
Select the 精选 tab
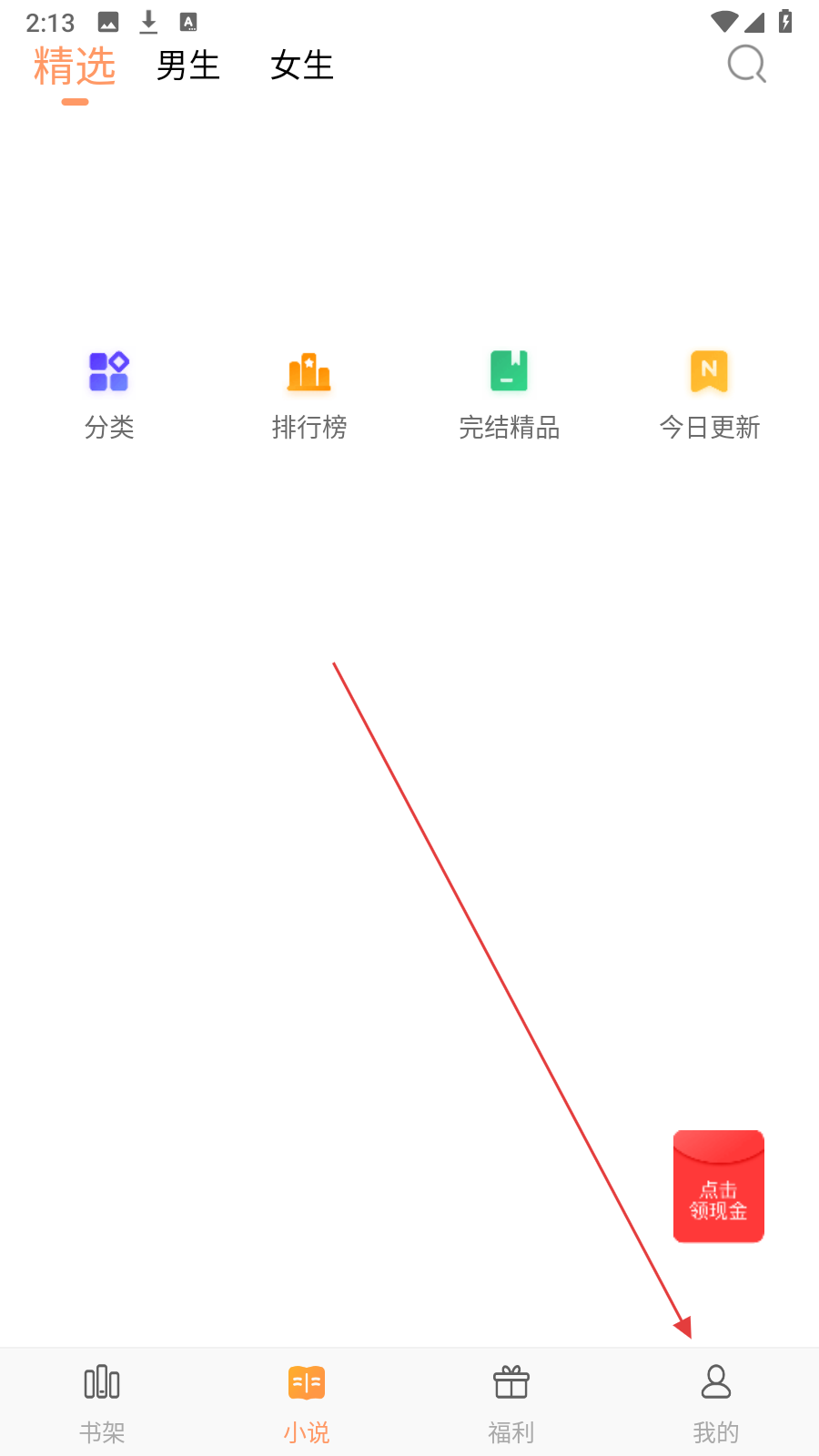coord(75,67)
